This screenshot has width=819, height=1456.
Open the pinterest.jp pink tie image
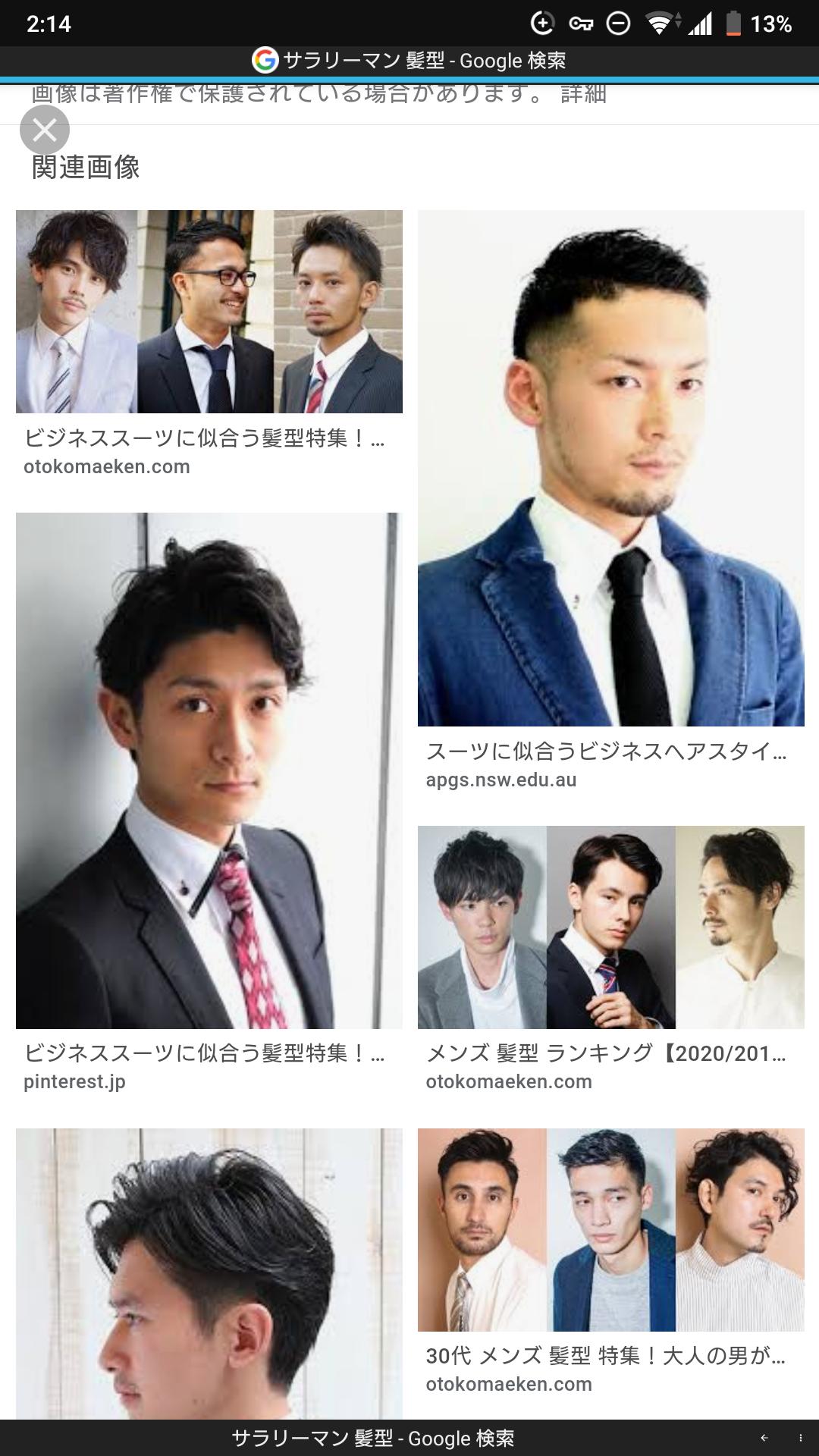point(209,770)
